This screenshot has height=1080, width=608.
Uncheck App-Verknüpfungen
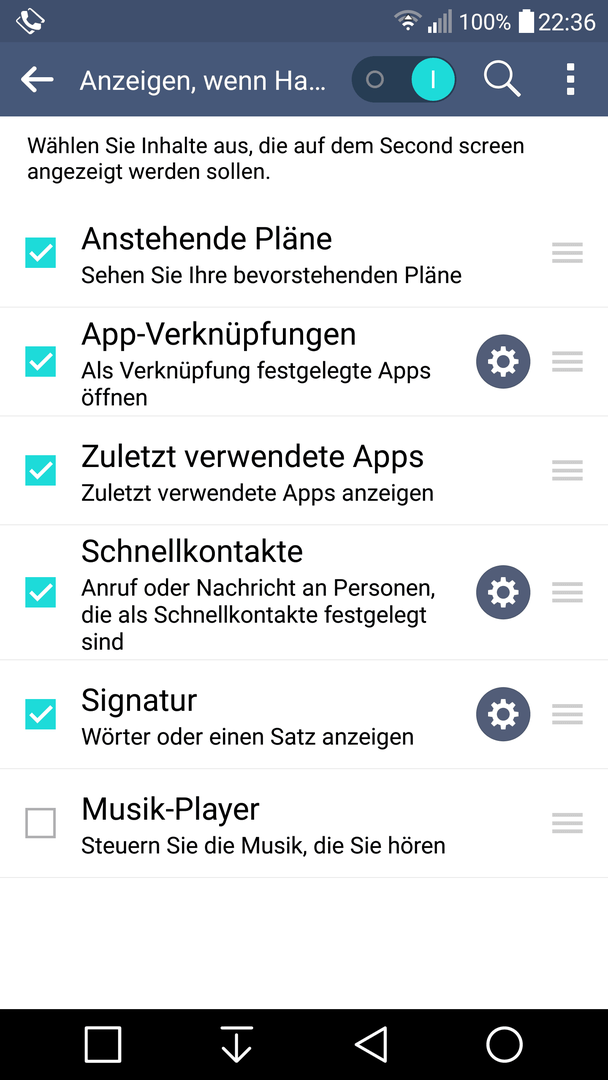(x=41, y=362)
